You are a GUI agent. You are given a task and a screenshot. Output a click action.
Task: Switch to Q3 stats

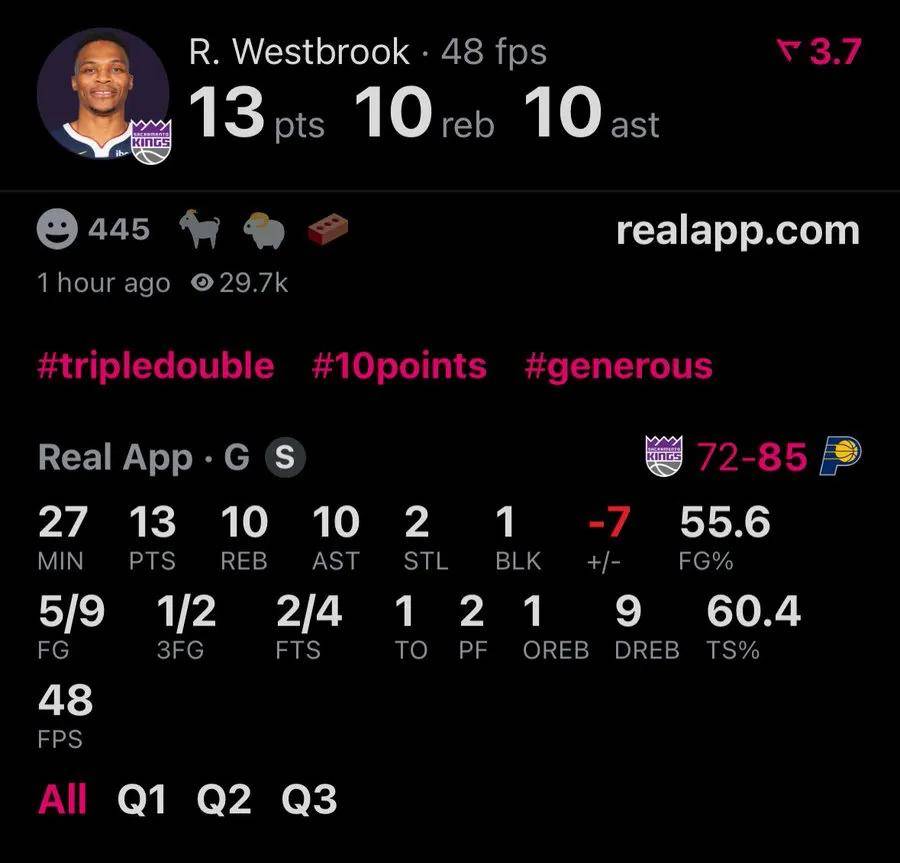click(x=309, y=800)
